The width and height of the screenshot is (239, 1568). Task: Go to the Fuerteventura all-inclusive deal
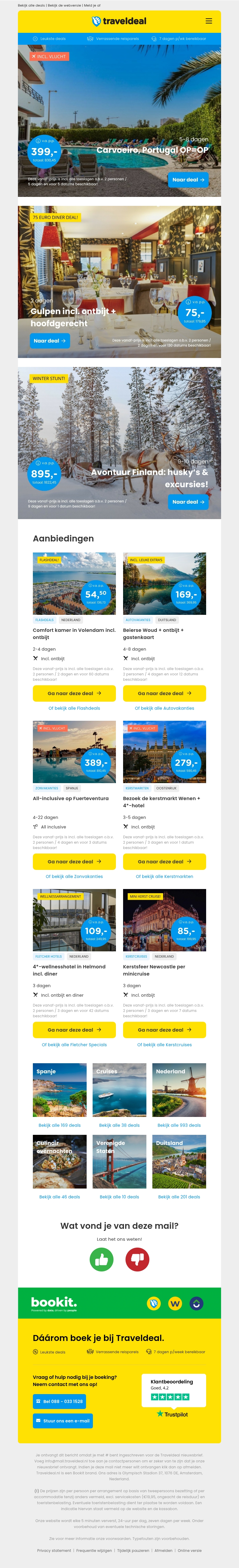tap(74, 861)
